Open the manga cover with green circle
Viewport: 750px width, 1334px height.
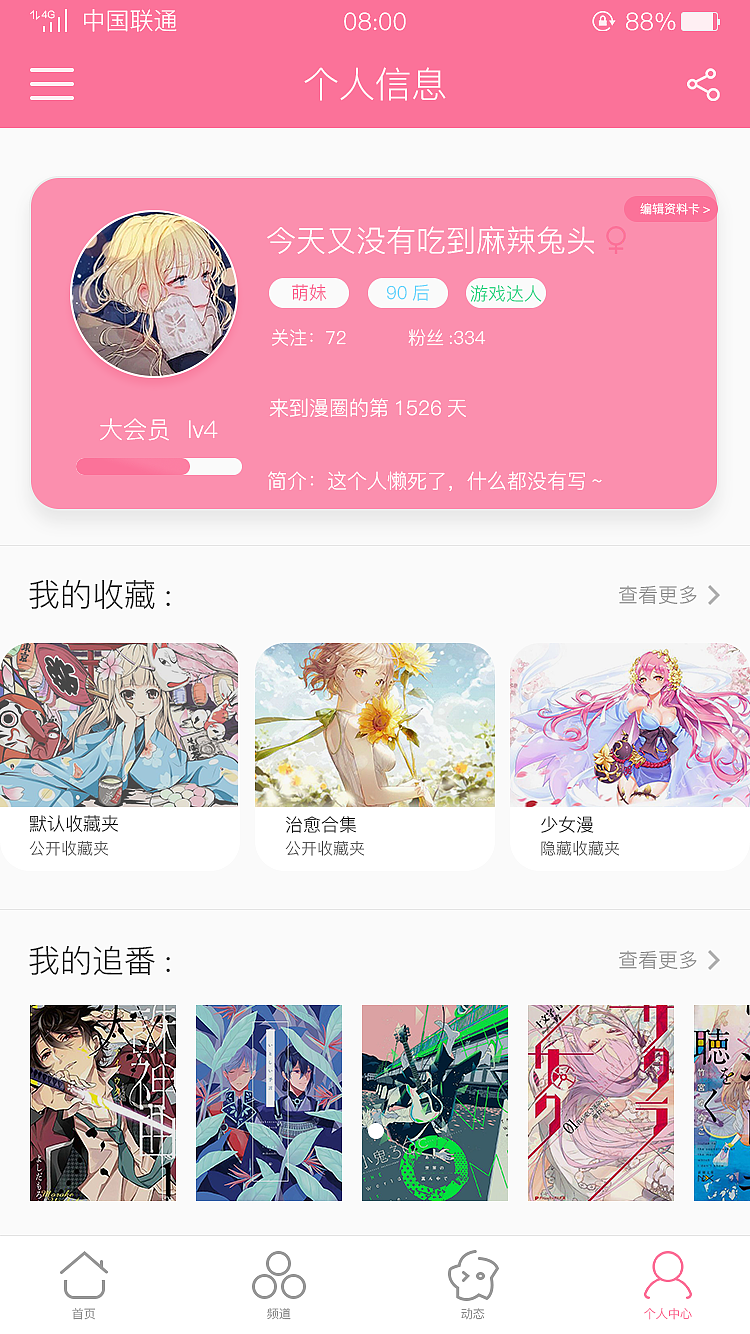(435, 1103)
